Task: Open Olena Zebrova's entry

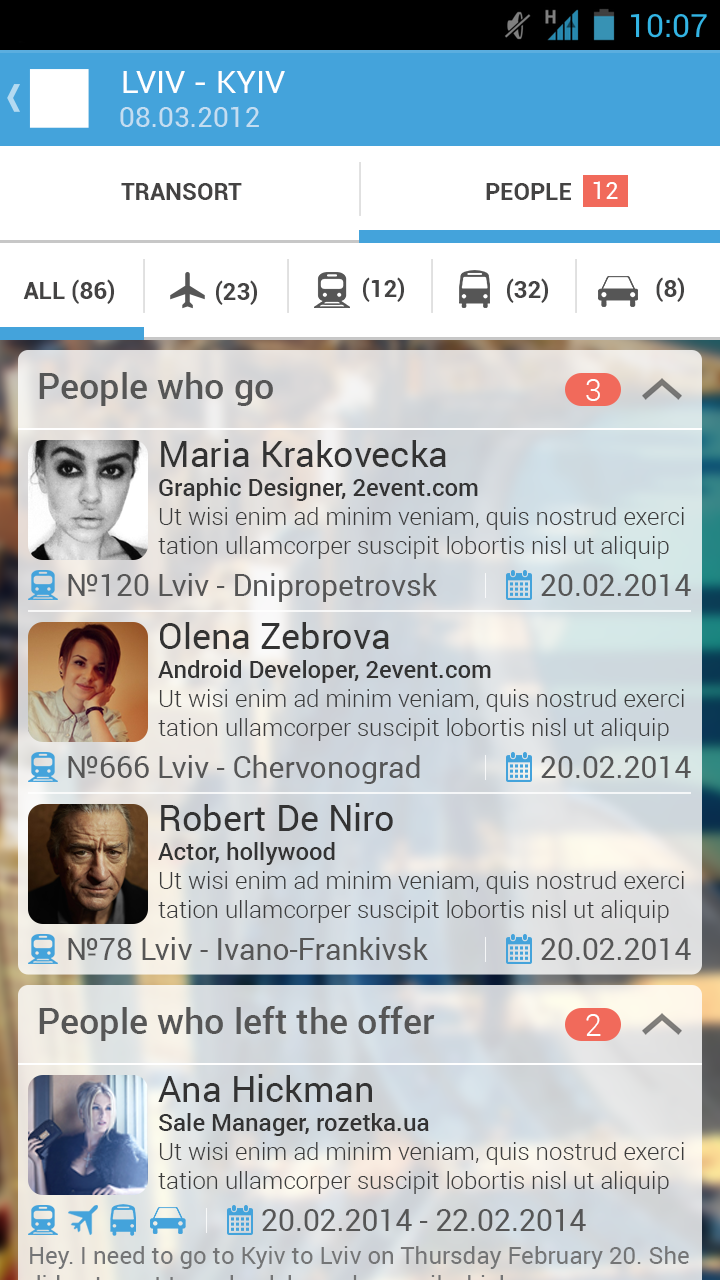Action: click(274, 638)
